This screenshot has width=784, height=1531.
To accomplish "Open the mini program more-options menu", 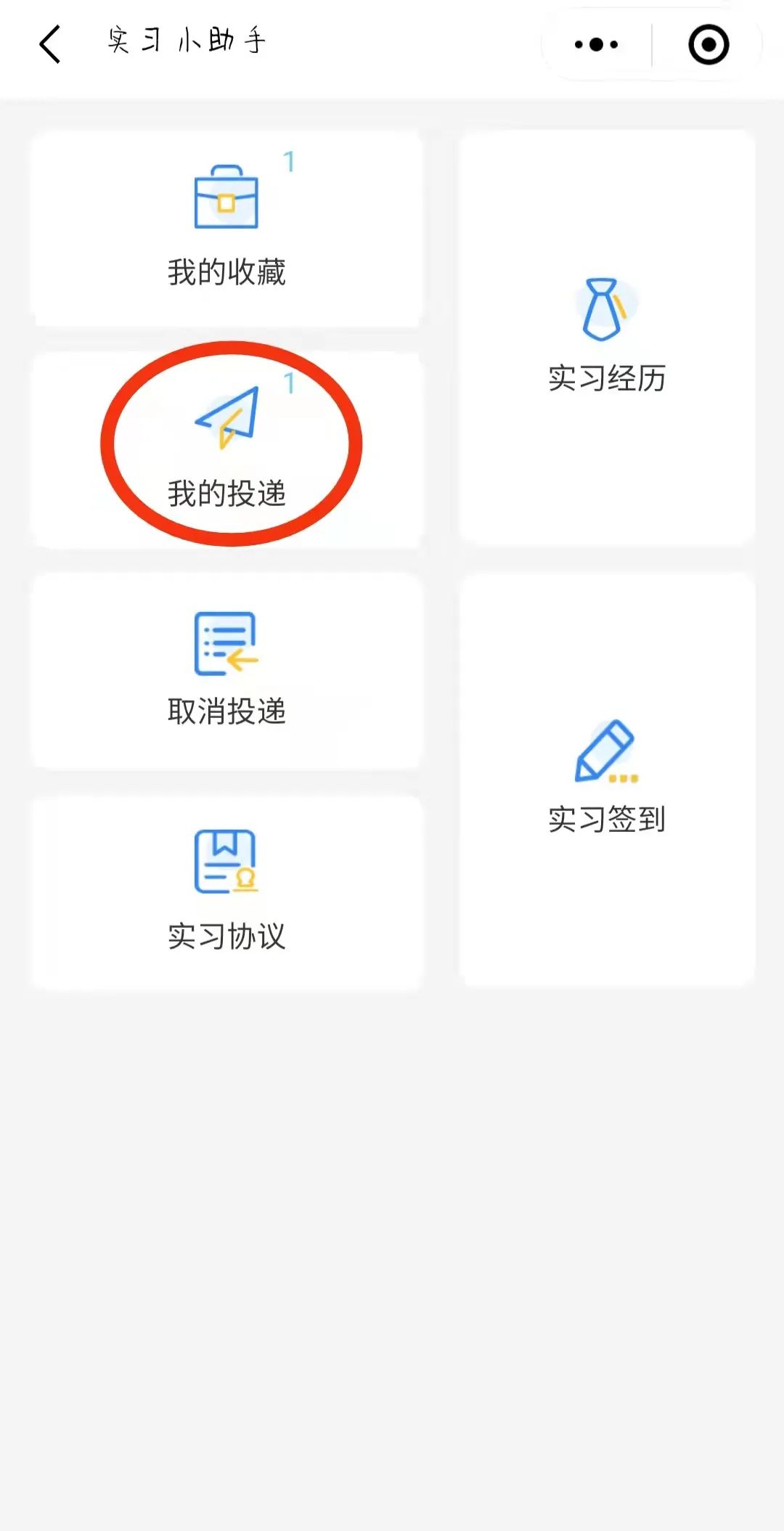I will click(596, 45).
